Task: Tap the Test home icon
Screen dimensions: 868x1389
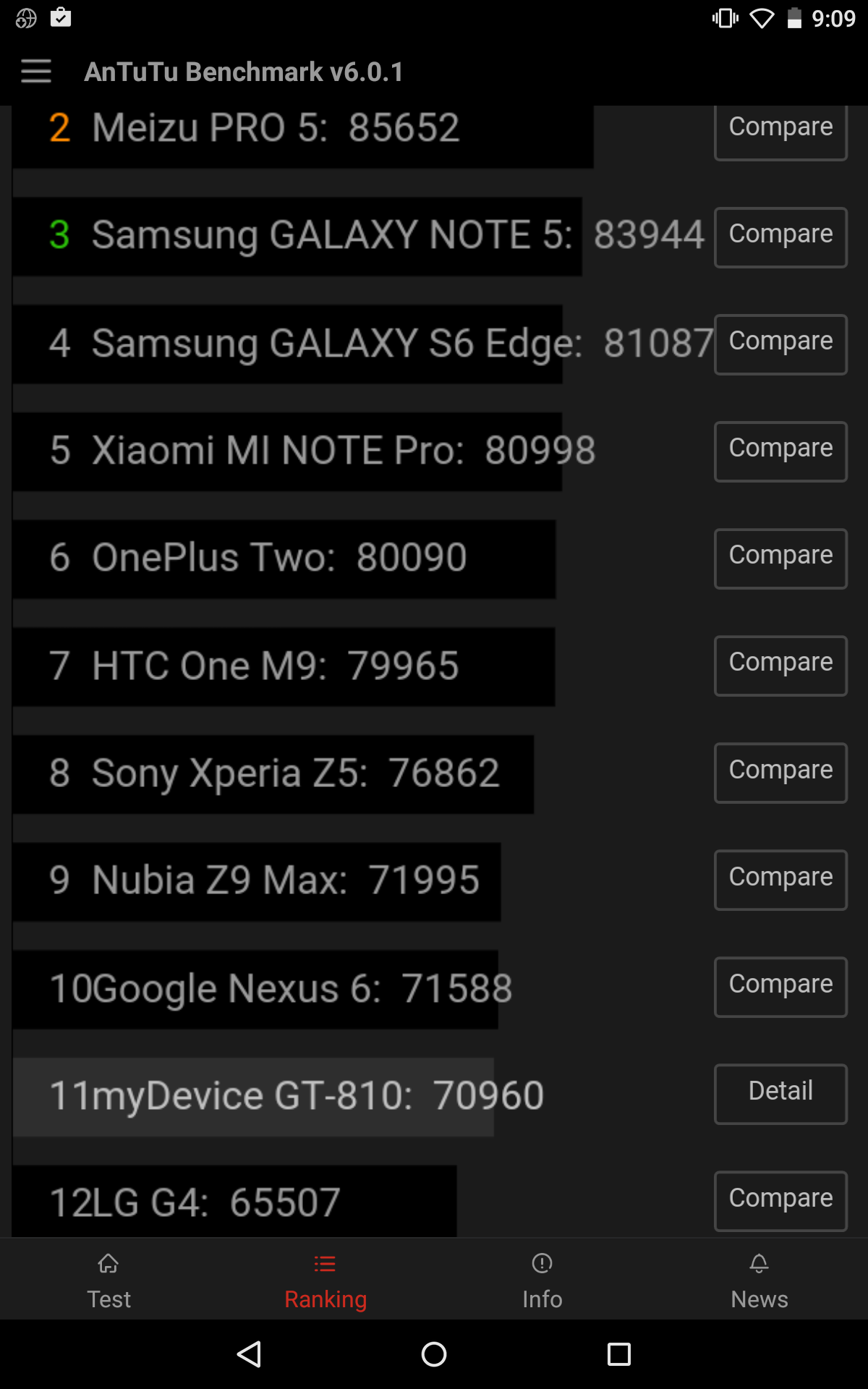Action: (109, 1264)
